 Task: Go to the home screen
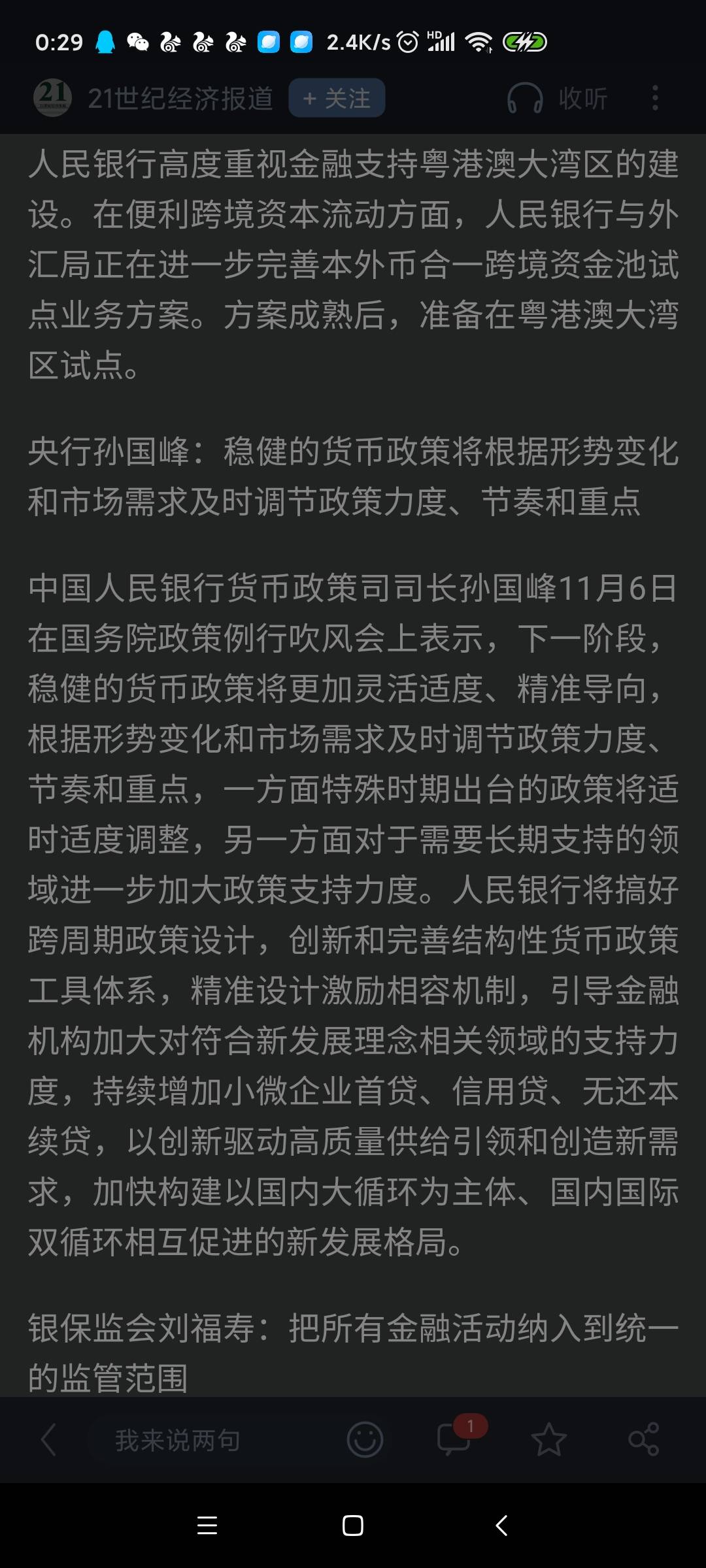pyautogui.click(x=353, y=1526)
